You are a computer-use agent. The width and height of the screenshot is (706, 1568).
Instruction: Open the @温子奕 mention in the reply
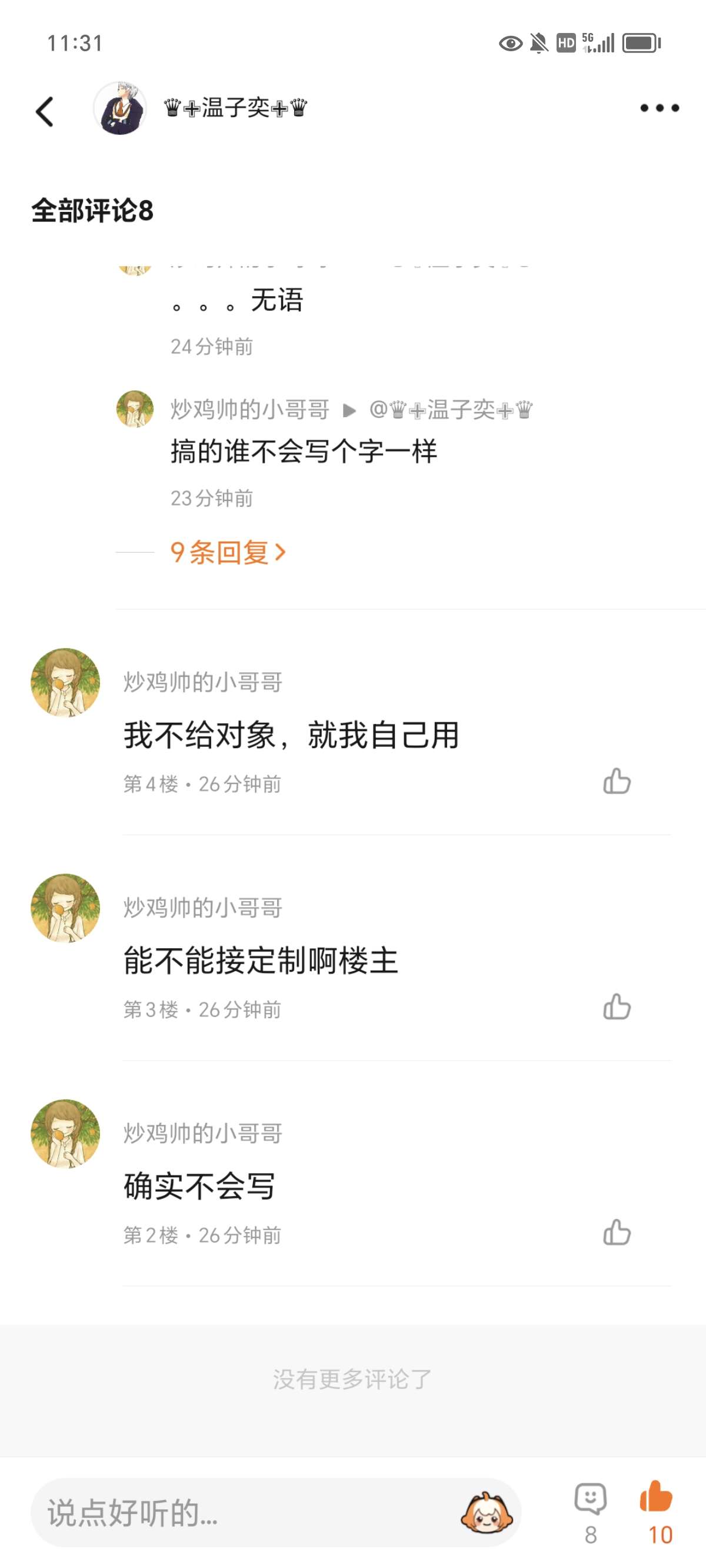(451, 410)
